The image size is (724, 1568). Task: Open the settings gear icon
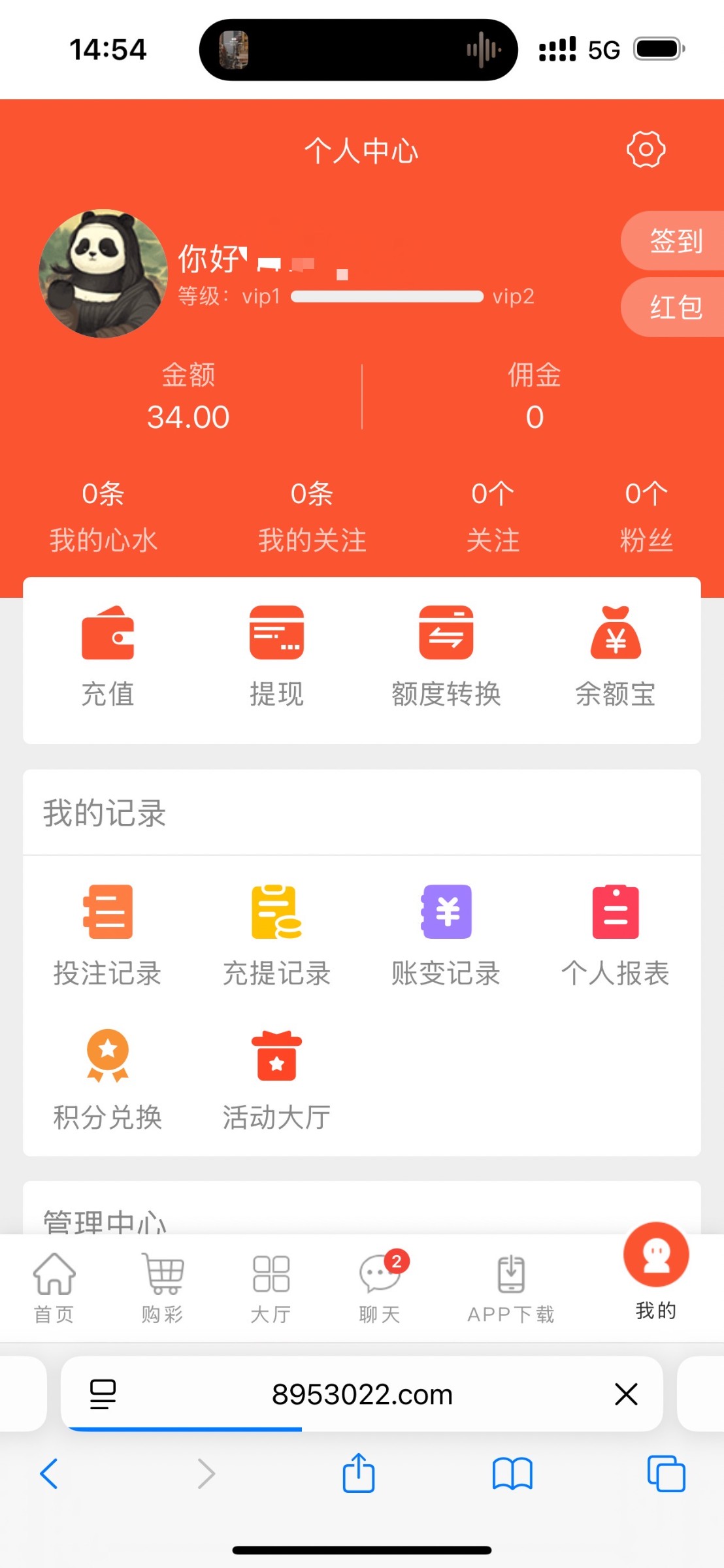pos(646,150)
